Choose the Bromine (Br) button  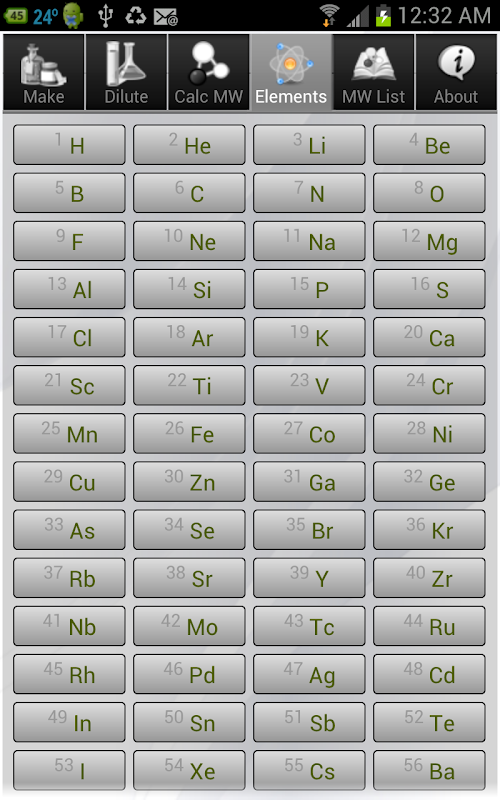coord(309,530)
